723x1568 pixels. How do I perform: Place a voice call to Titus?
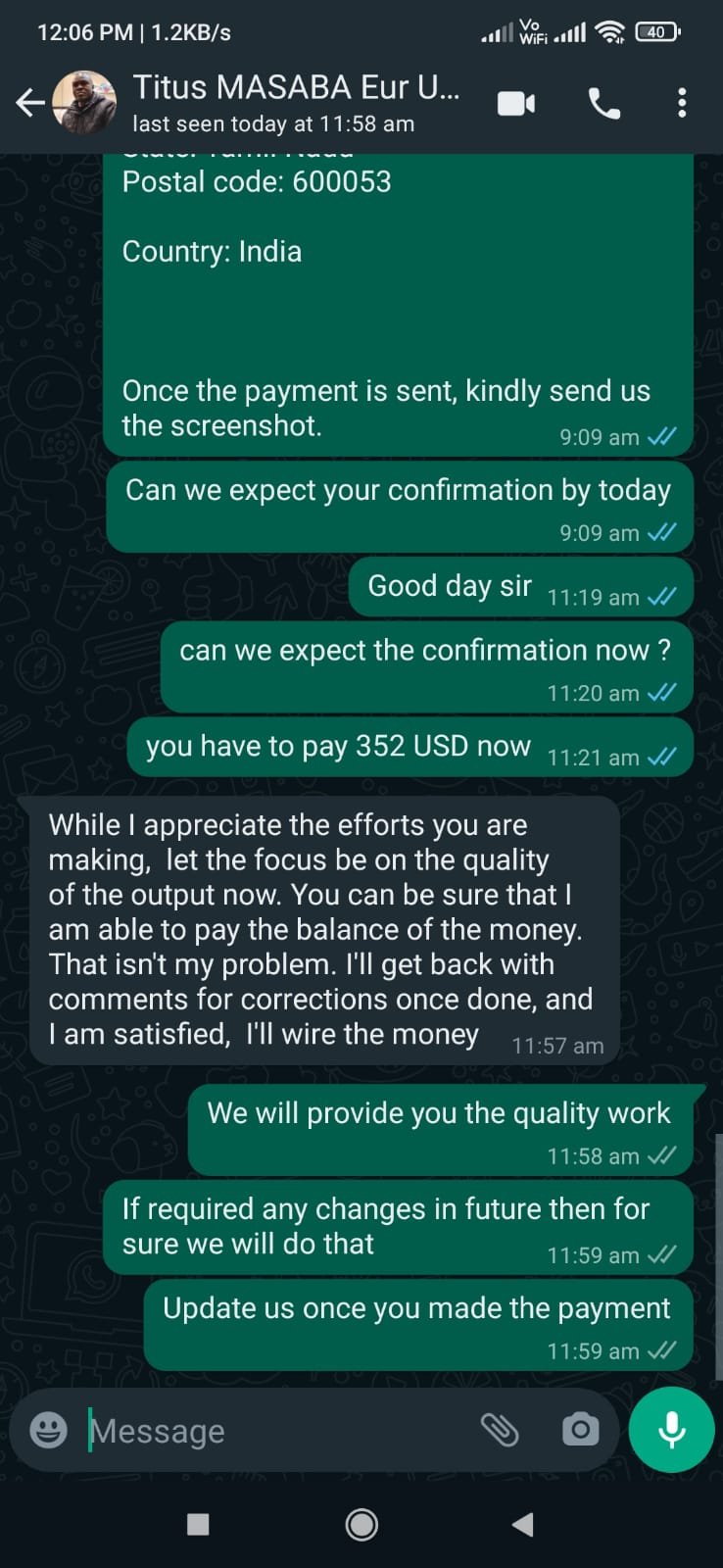603,103
